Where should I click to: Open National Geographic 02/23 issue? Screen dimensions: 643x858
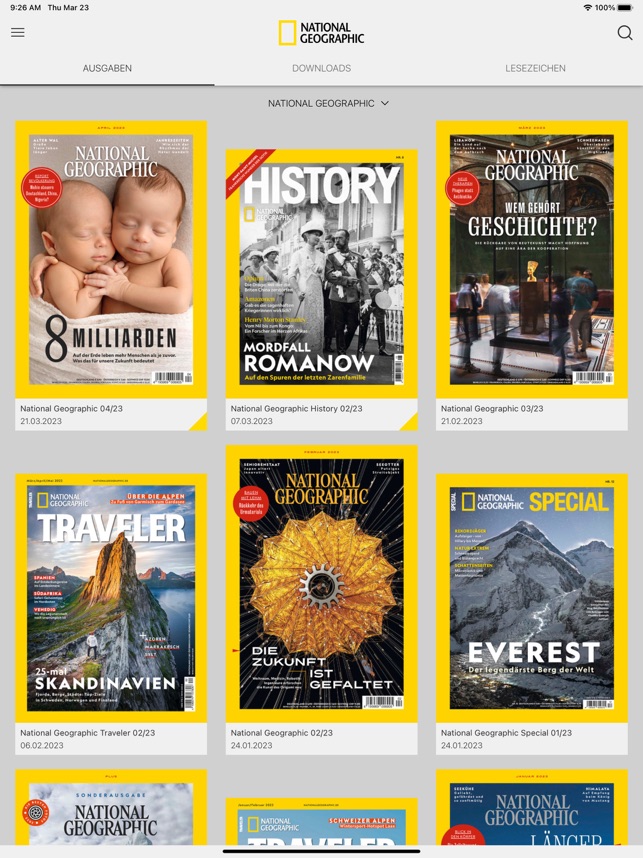(321, 583)
